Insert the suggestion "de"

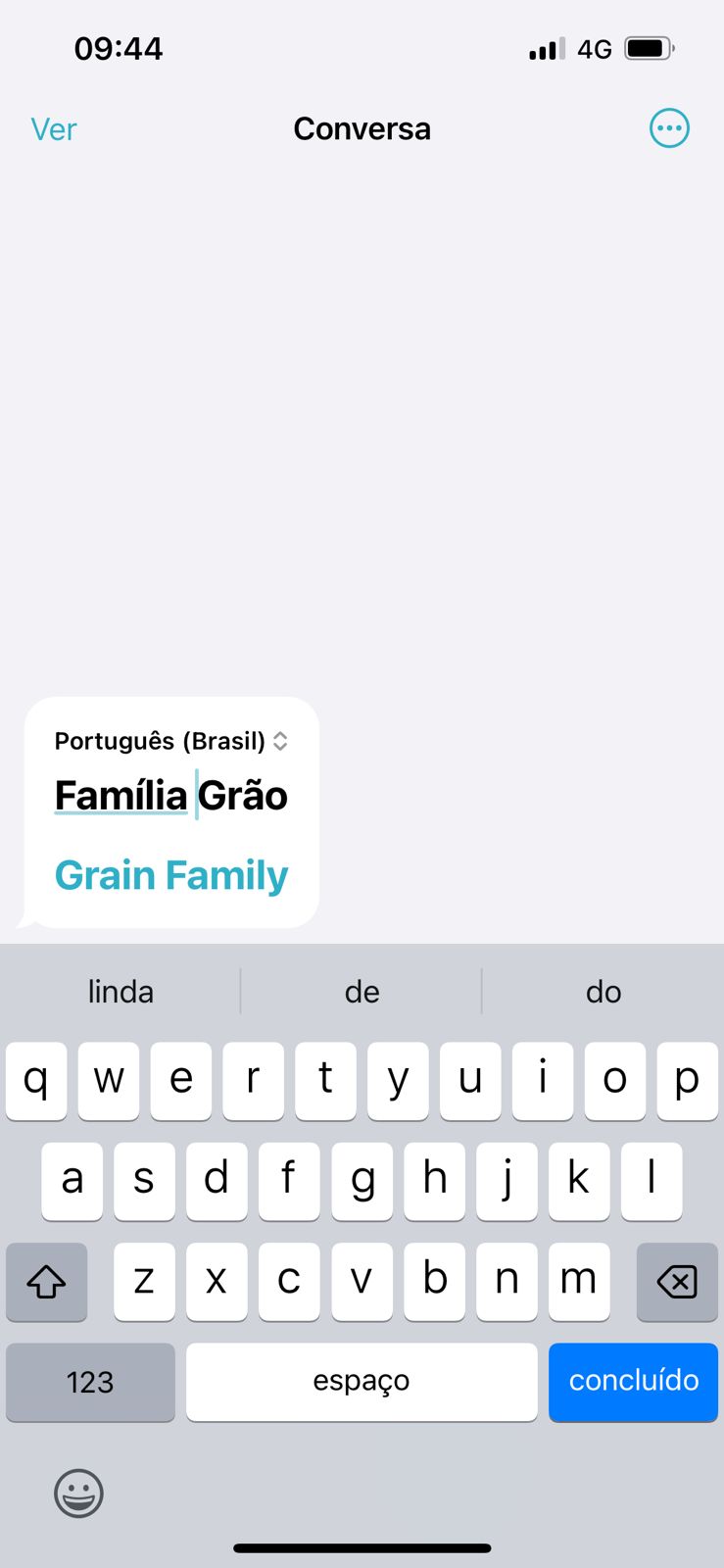[362, 992]
